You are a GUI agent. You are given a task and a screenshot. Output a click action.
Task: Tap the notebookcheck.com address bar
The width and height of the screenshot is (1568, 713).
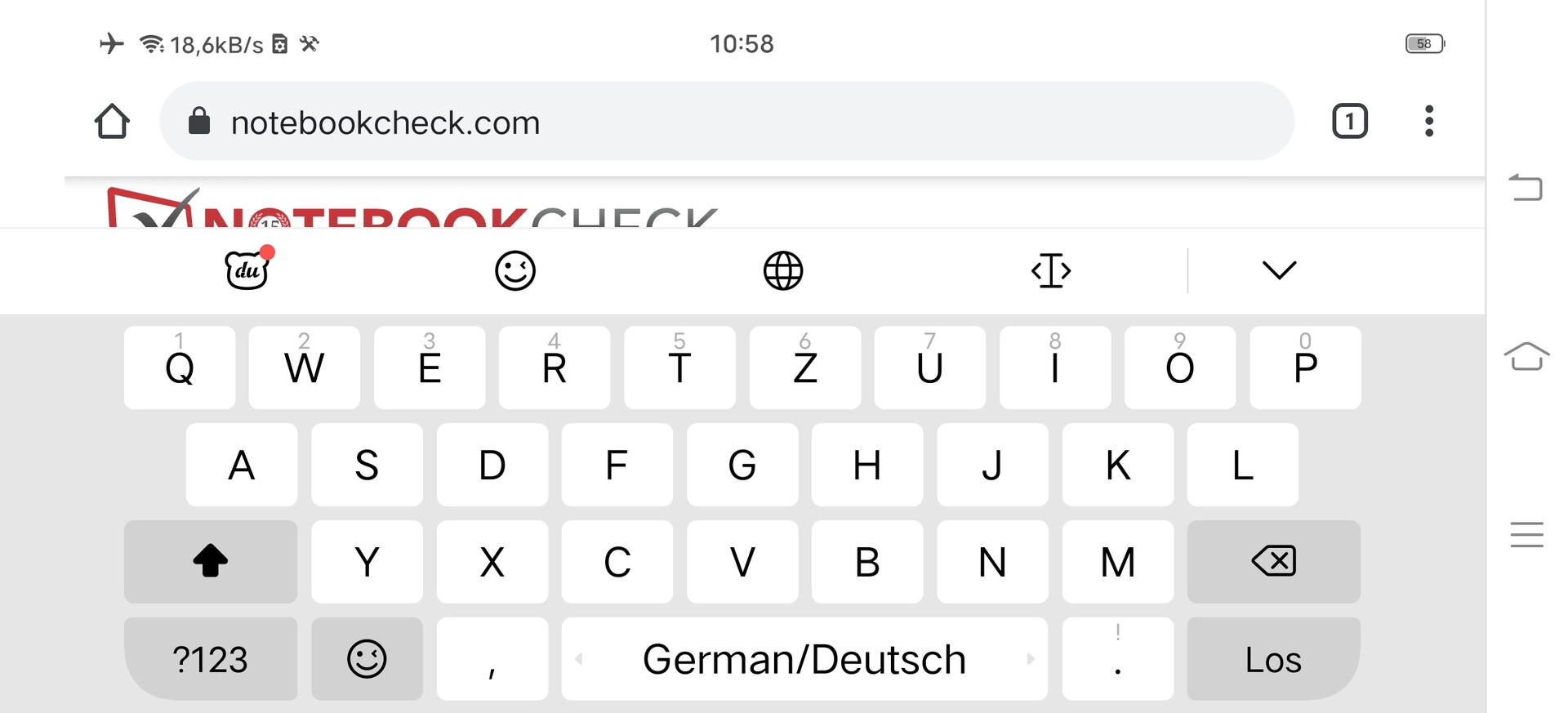727,122
